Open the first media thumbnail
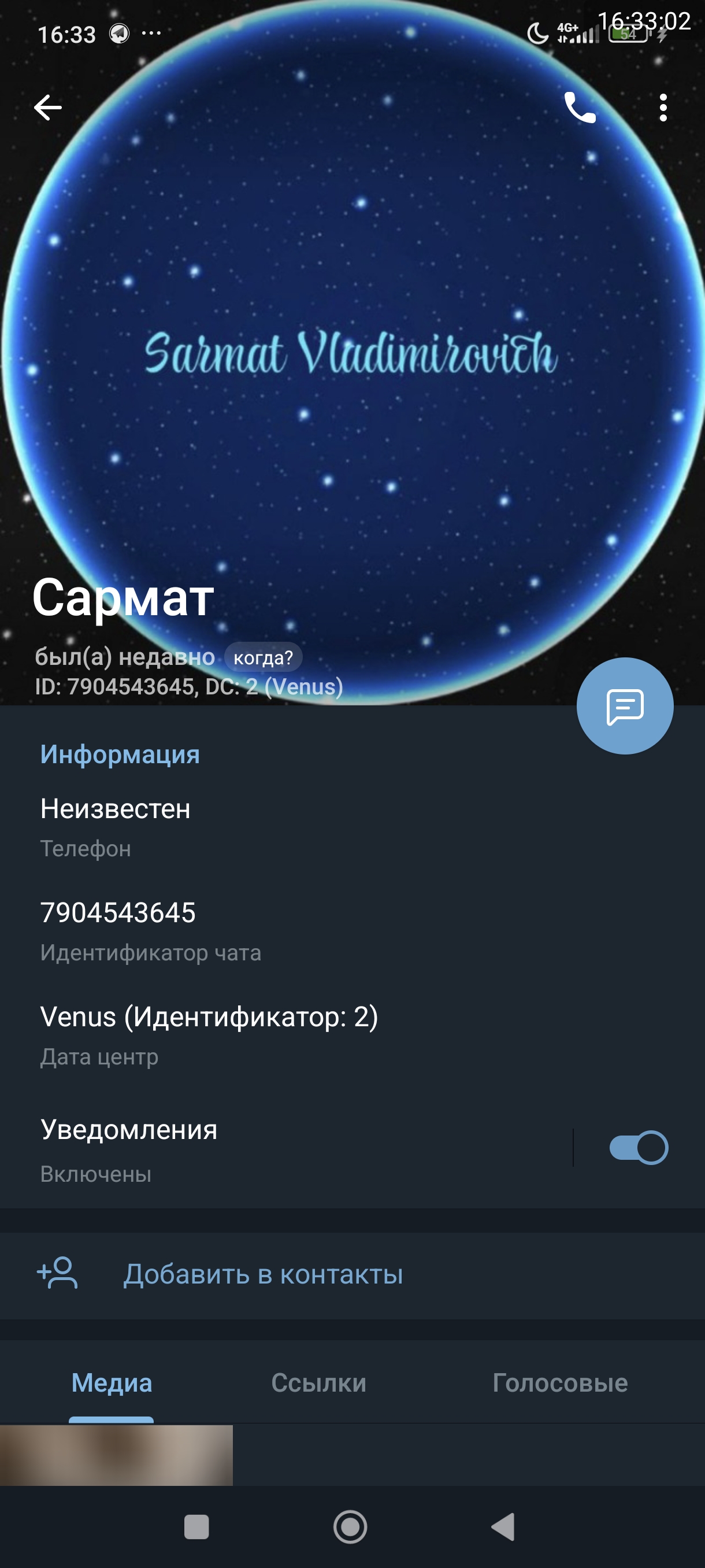This screenshot has height=1568, width=705. [116, 1455]
